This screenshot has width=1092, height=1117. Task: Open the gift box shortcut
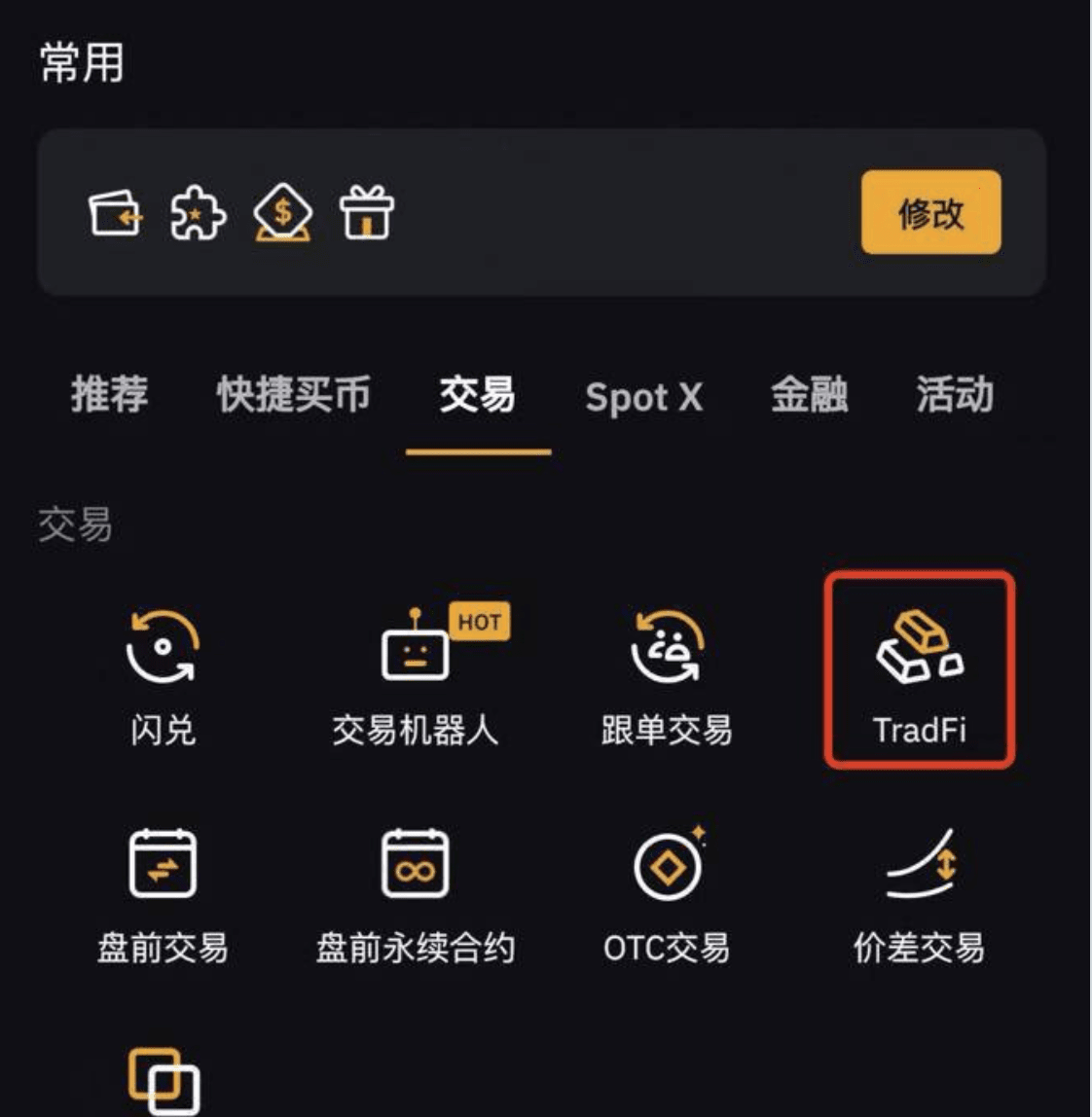pyautogui.click(x=367, y=212)
